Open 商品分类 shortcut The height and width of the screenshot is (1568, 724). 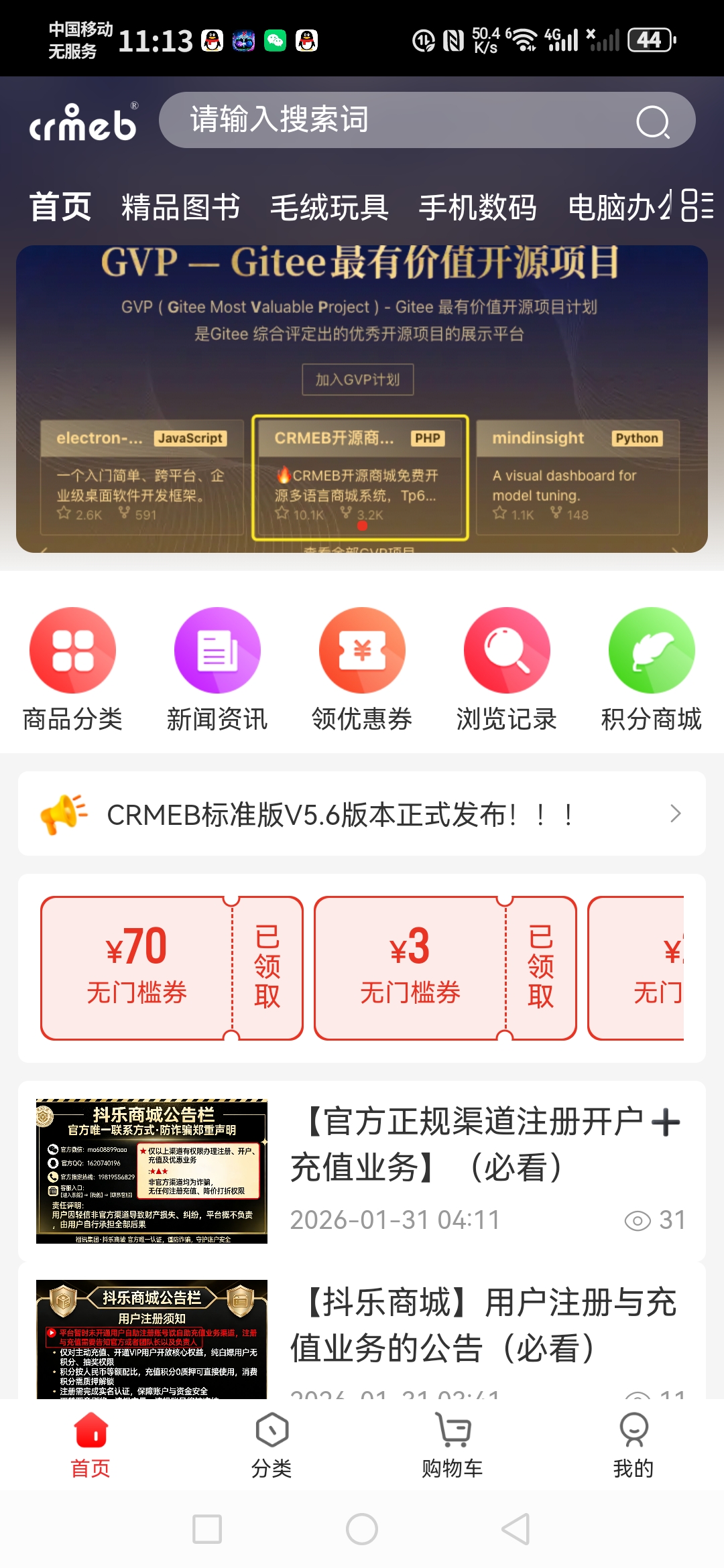[72, 668]
